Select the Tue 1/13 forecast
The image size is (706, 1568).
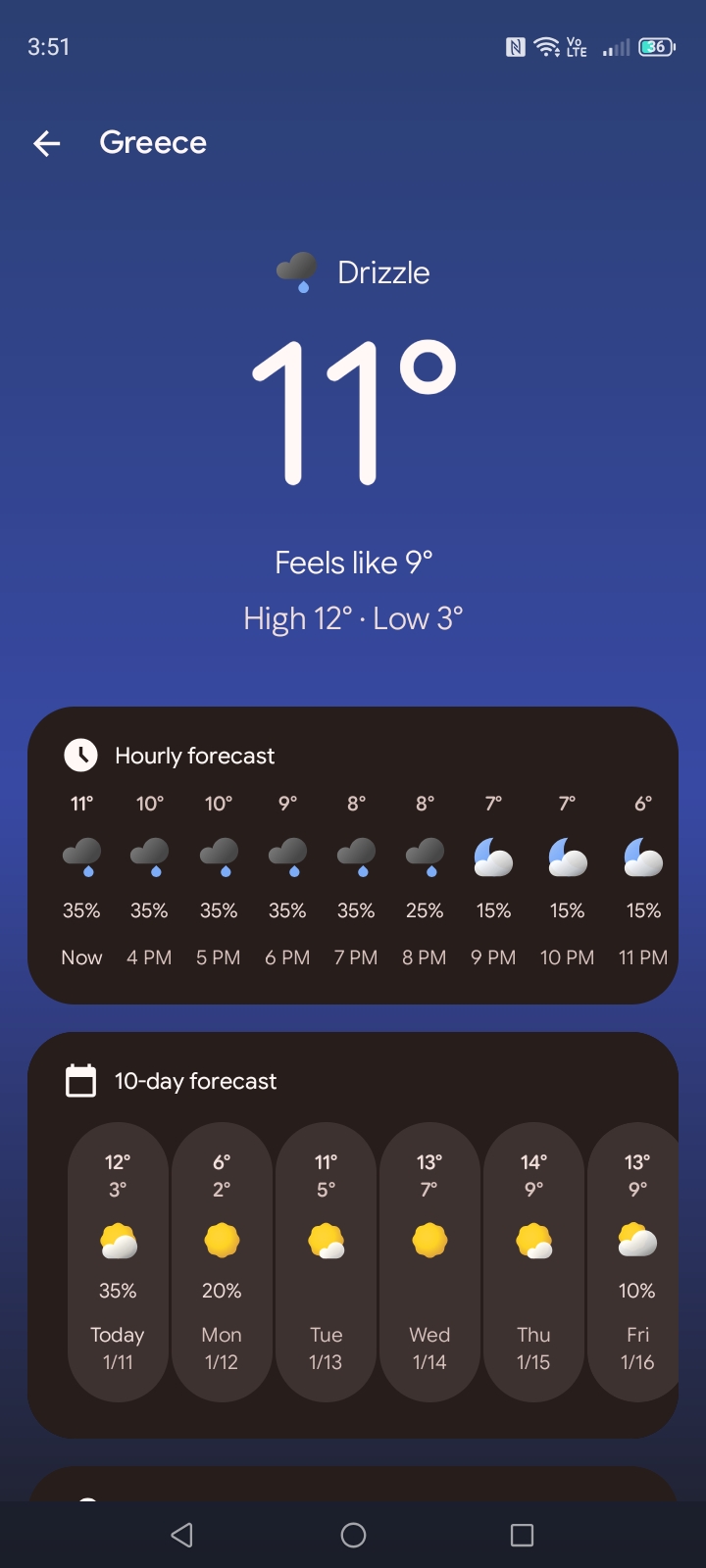click(x=326, y=1262)
